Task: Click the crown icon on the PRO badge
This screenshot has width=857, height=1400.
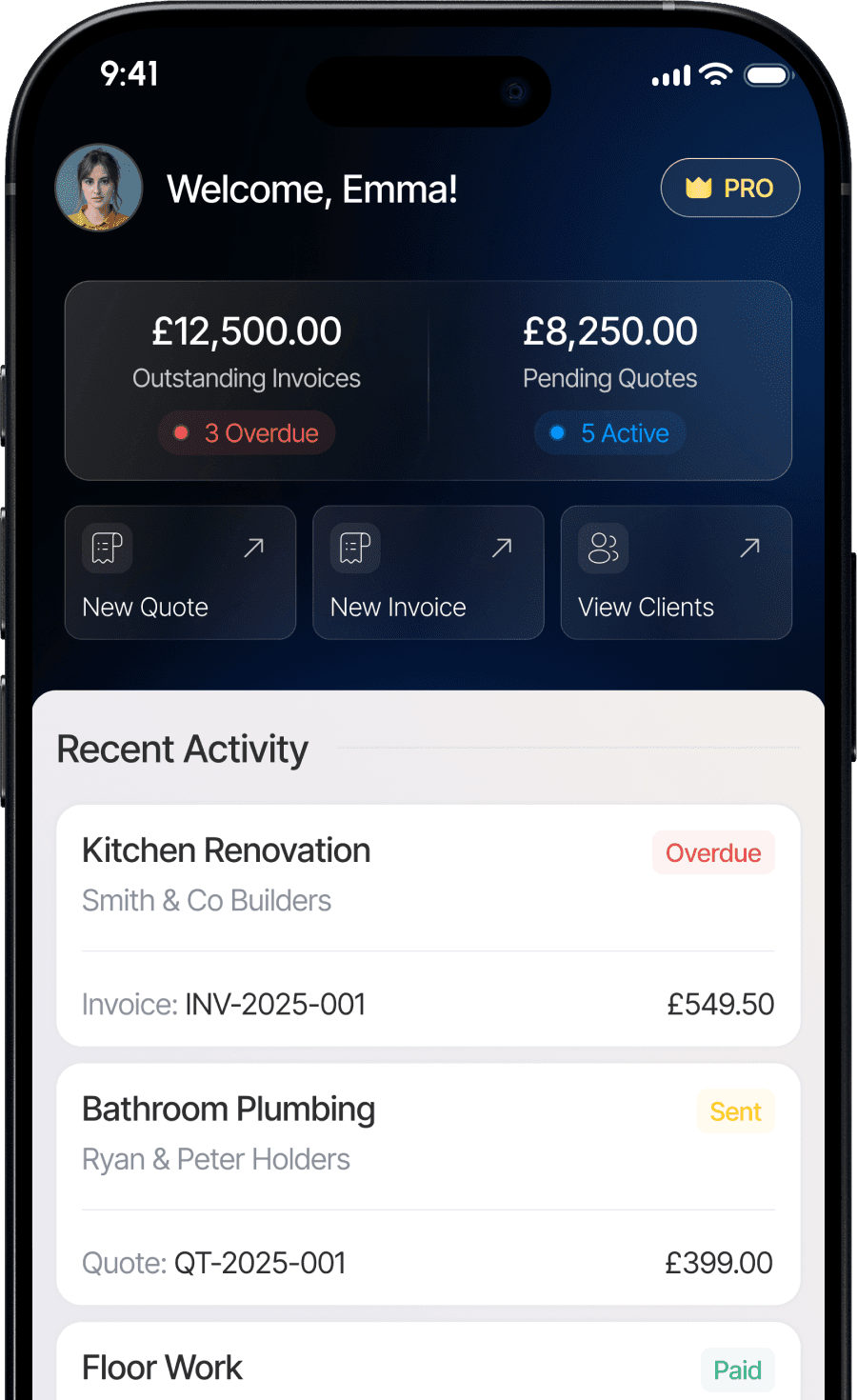Action: (697, 188)
